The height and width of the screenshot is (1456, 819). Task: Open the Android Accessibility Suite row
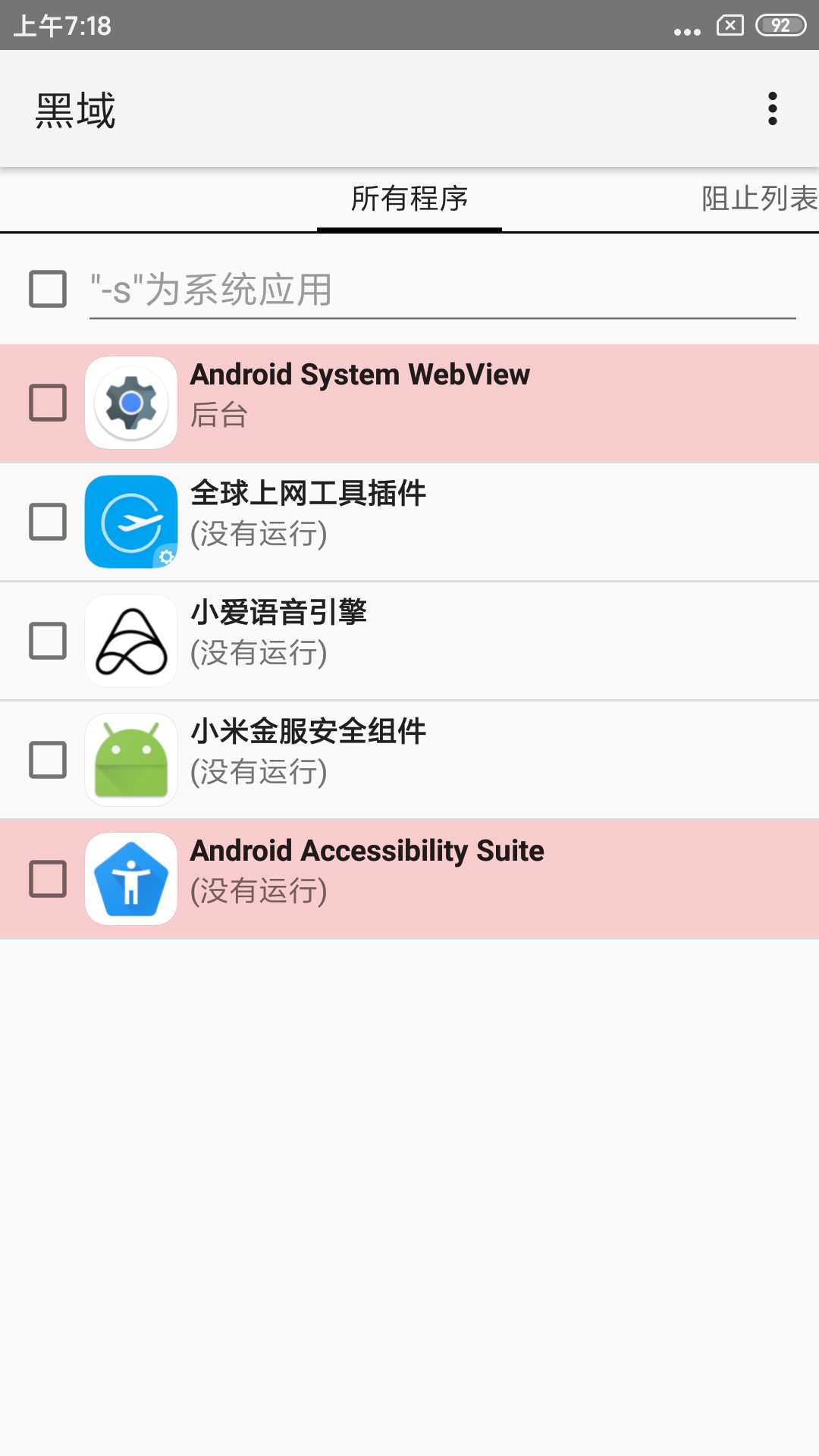coord(455,879)
